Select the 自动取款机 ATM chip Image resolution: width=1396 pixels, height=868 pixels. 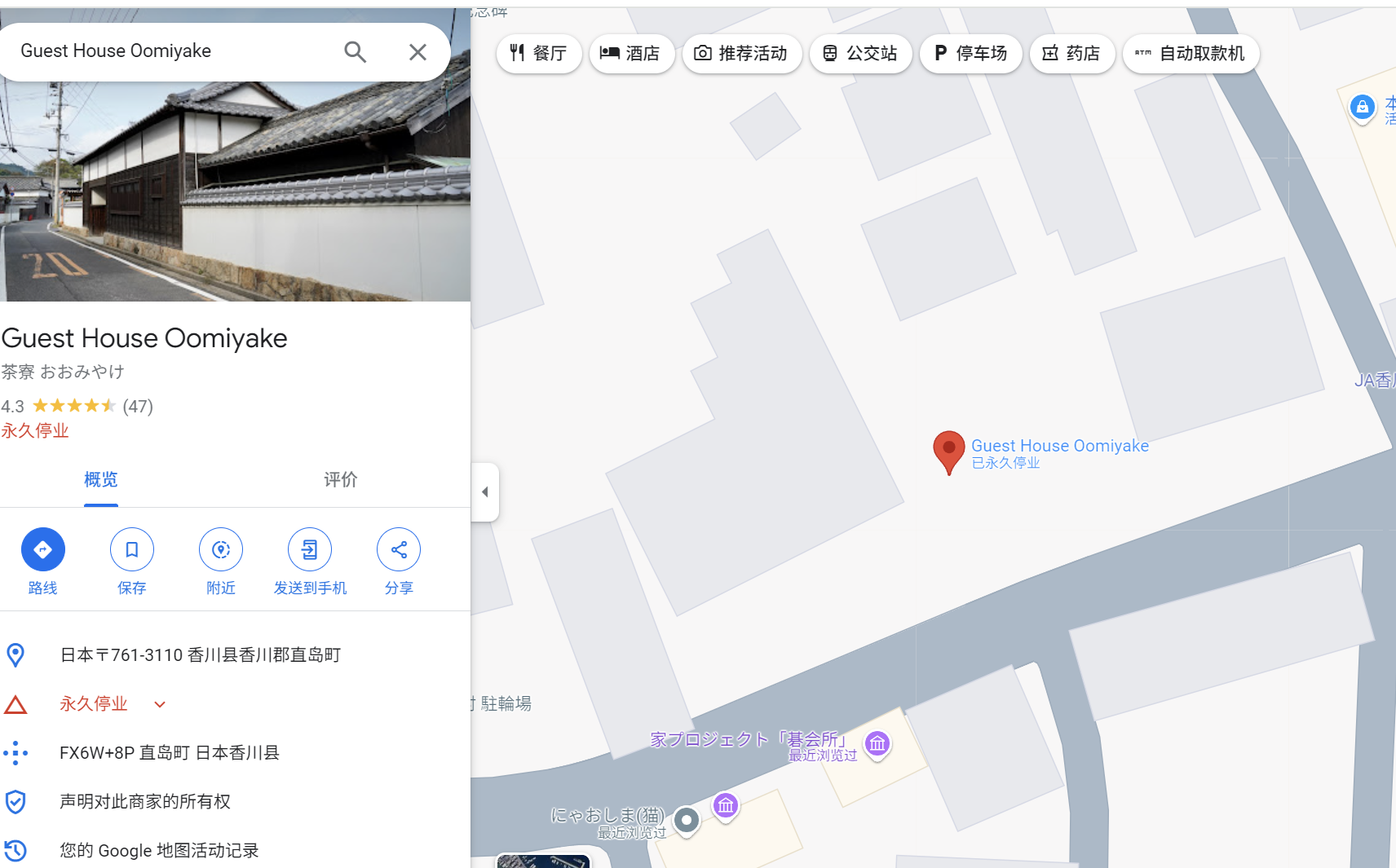point(1190,54)
